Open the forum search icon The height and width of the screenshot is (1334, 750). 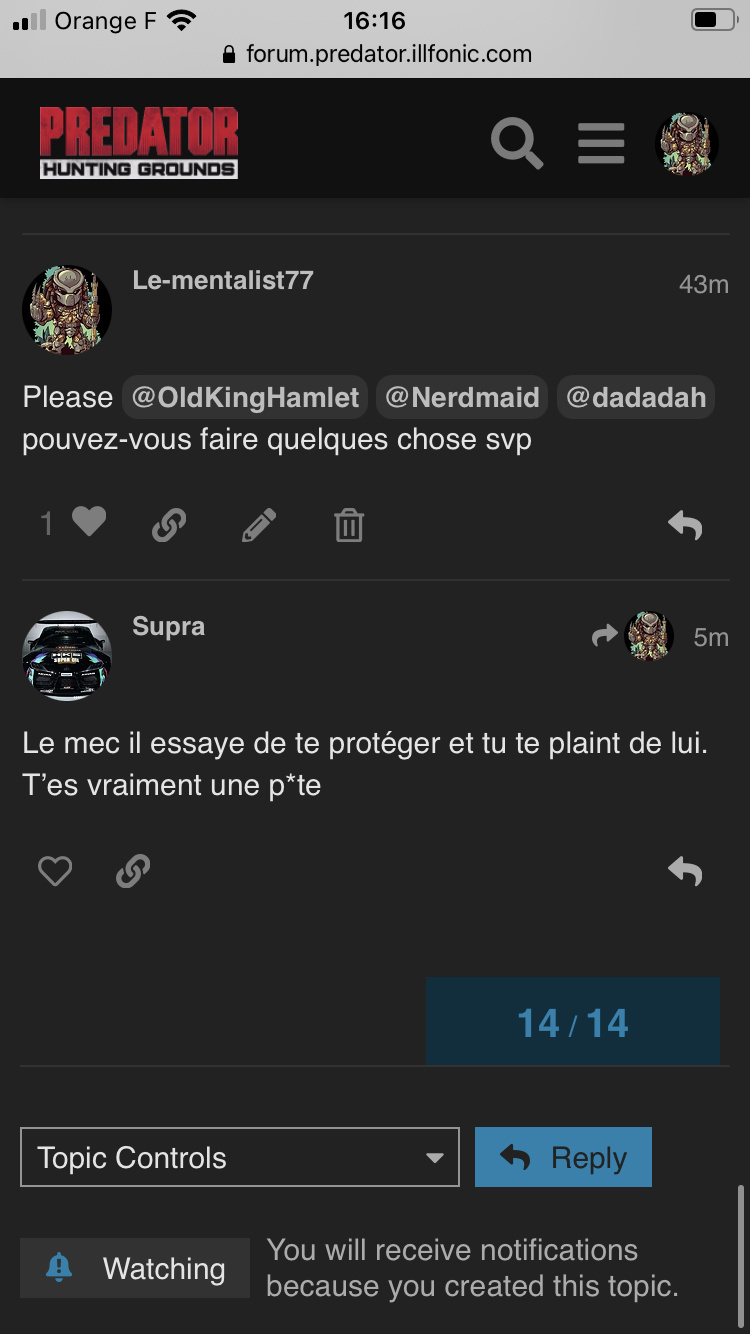tap(517, 144)
